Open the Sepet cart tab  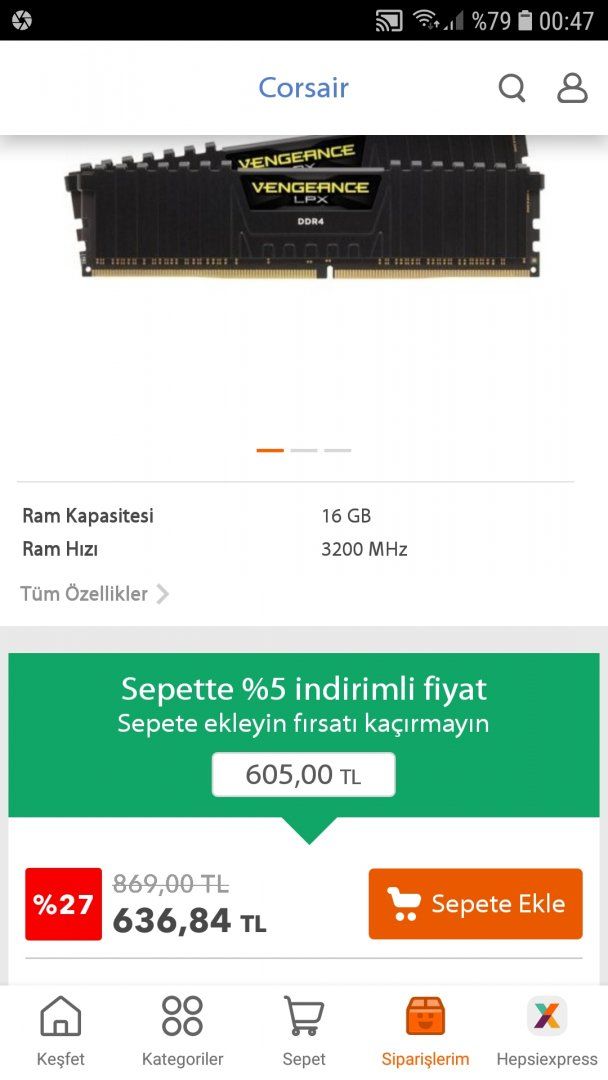304,1030
